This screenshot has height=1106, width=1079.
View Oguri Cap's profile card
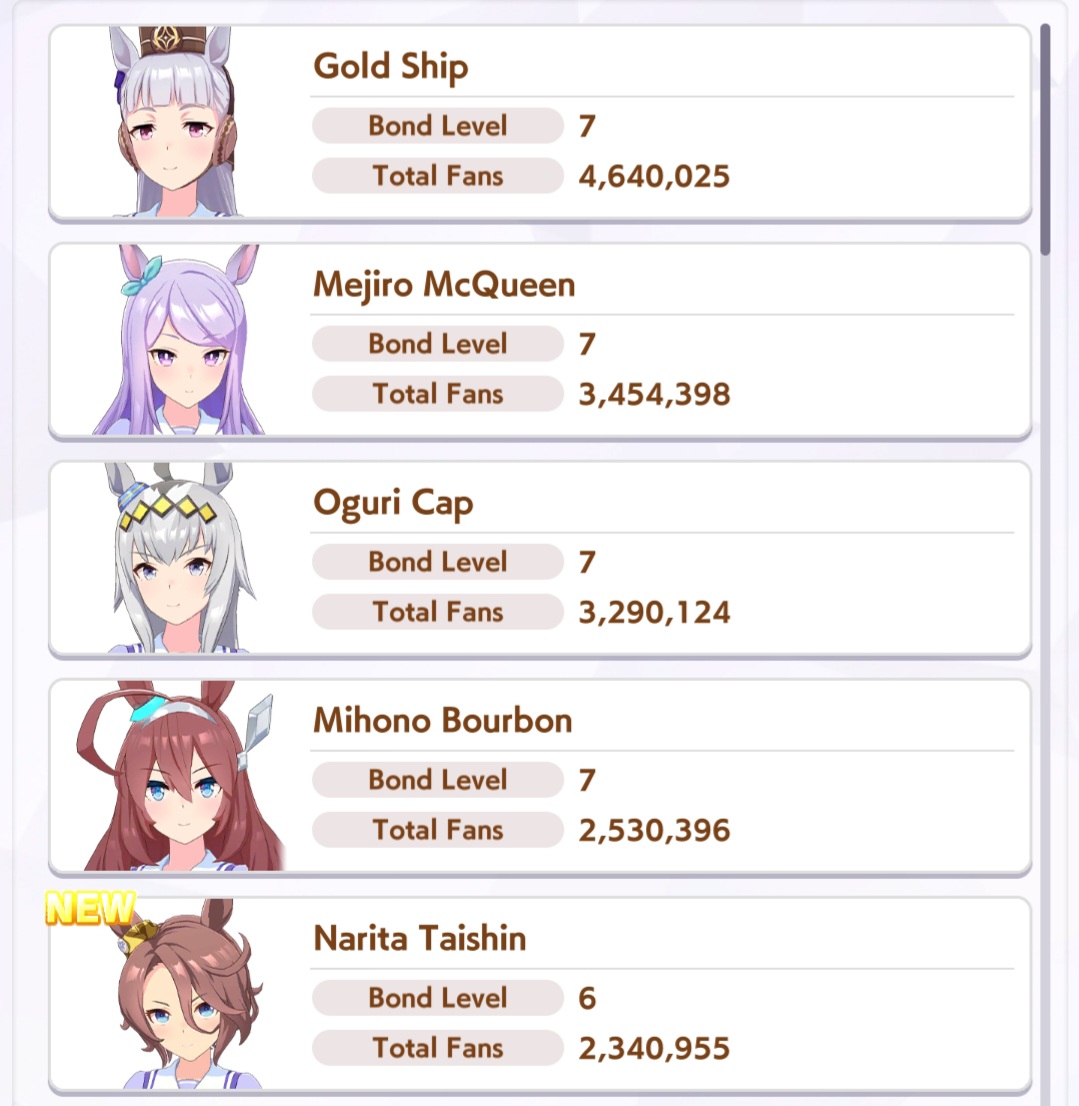[x=540, y=558]
